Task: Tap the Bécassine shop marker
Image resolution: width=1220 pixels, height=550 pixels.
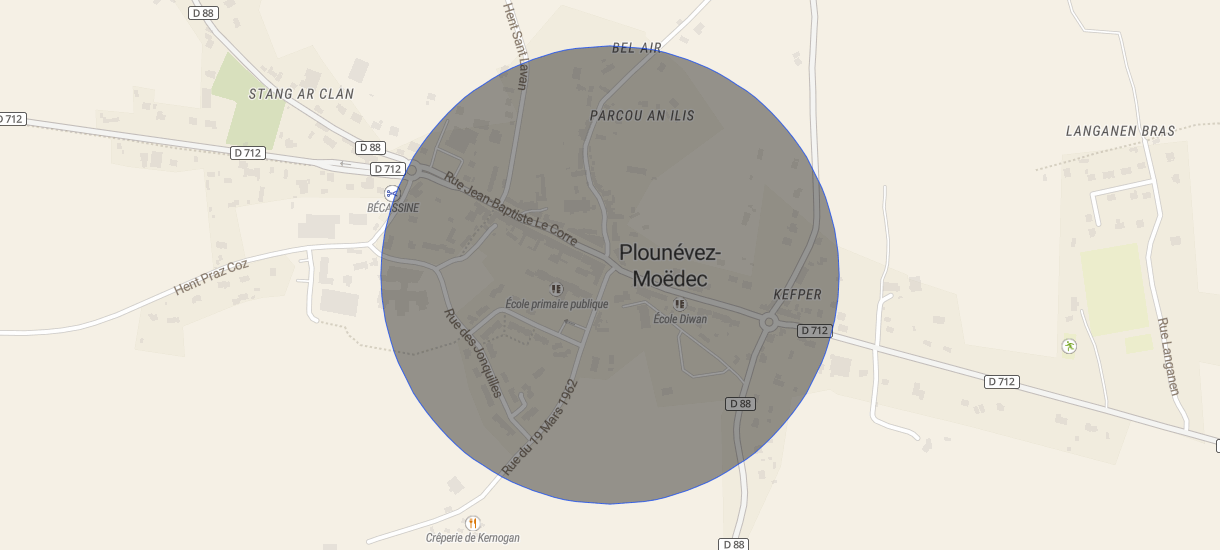Action: [x=393, y=192]
